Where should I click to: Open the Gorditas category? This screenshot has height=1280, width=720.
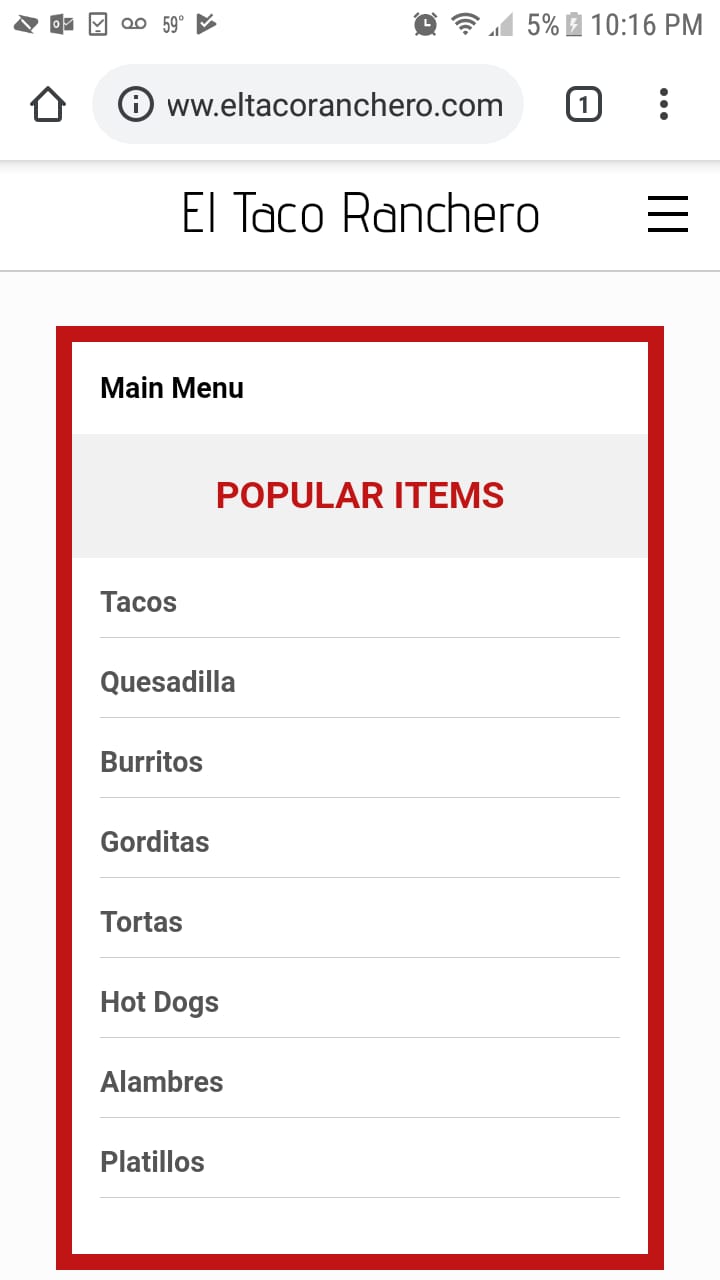[x=155, y=842]
